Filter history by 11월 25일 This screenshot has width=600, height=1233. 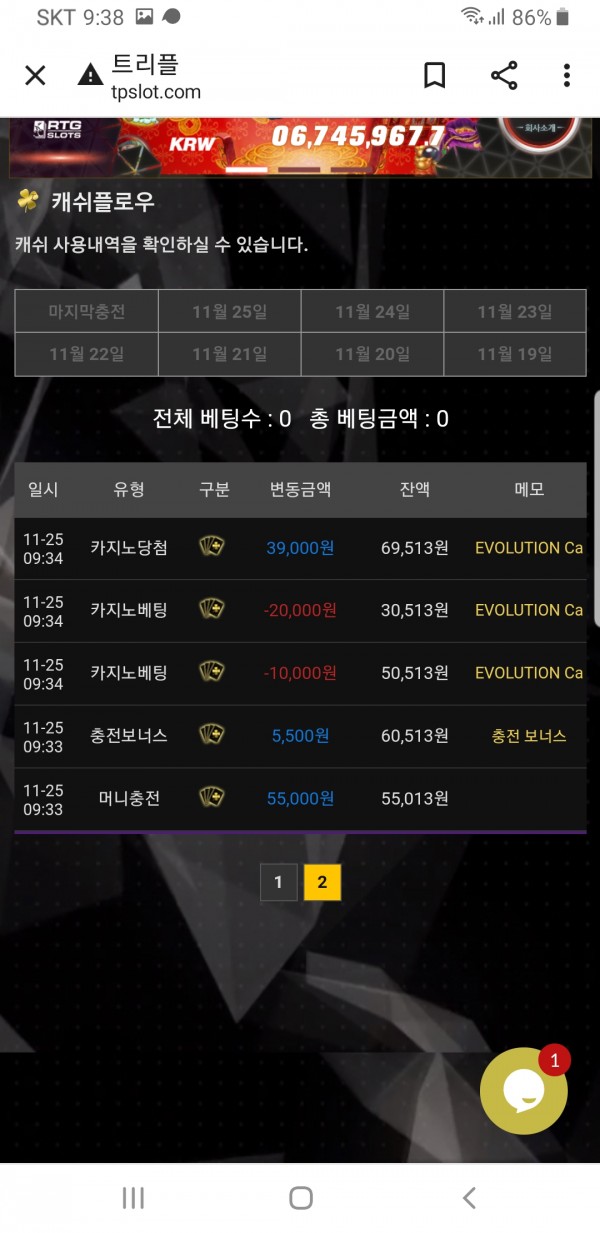(x=229, y=312)
